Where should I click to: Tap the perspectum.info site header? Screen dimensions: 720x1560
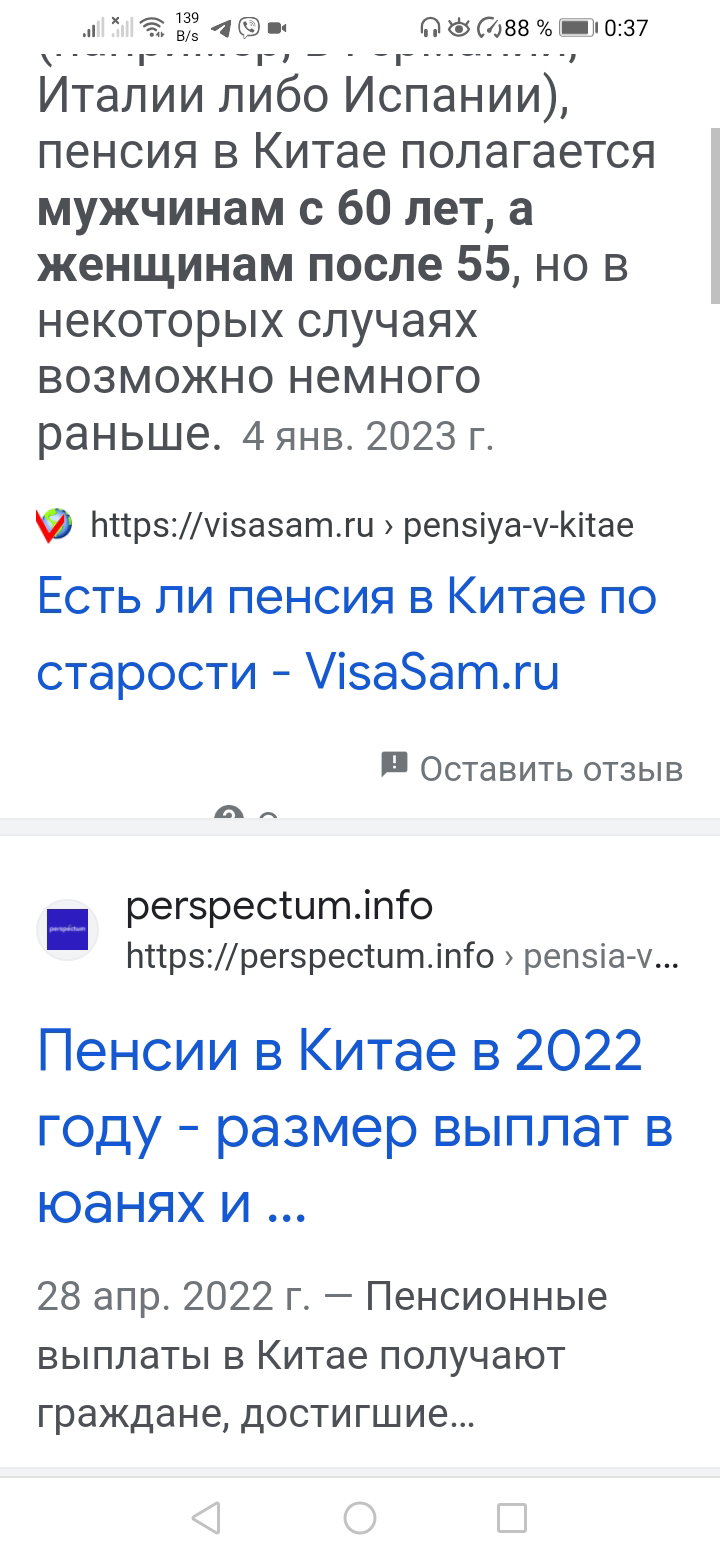click(358, 930)
